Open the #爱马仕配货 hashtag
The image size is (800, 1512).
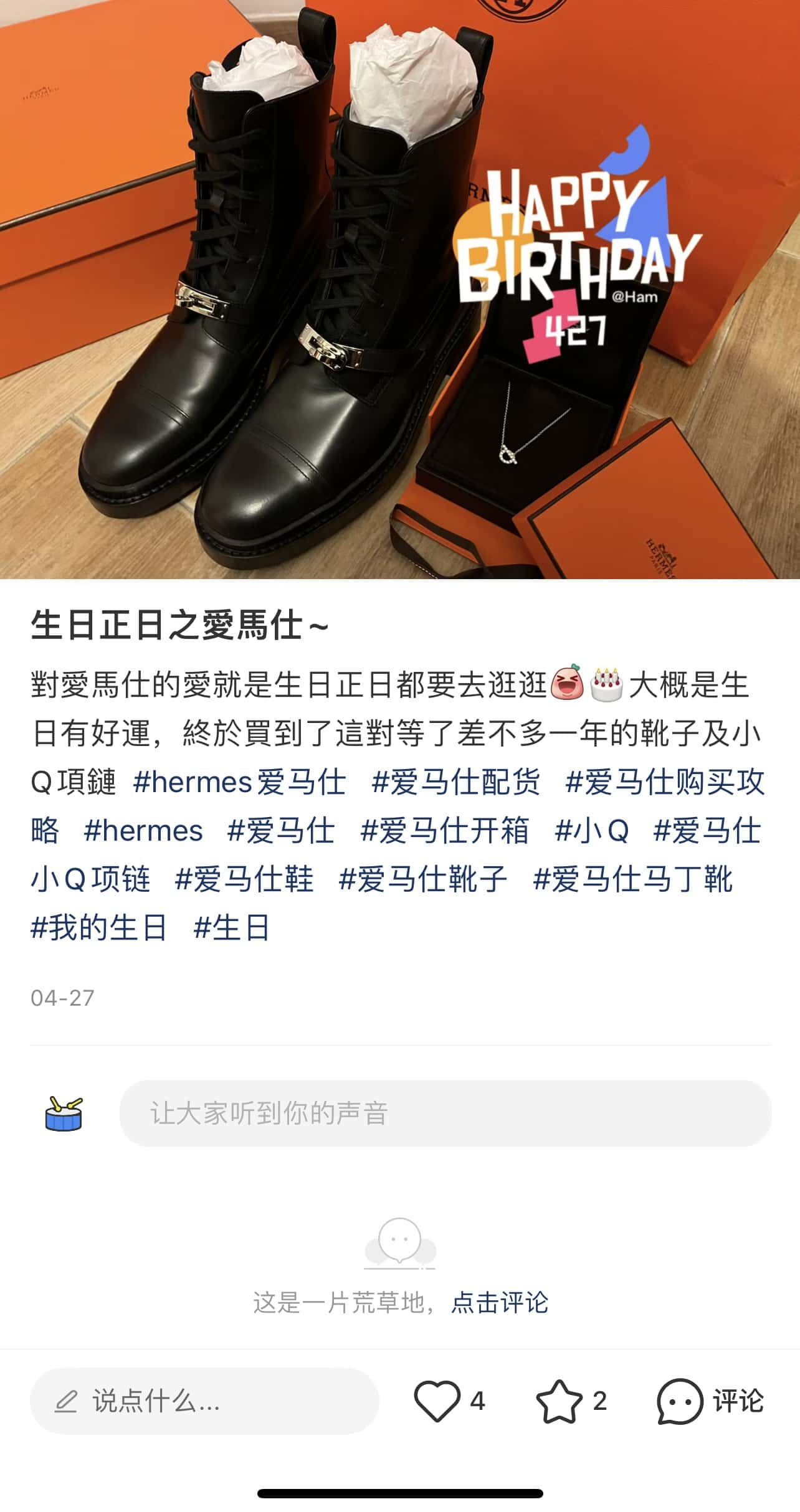tap(455, 782)
